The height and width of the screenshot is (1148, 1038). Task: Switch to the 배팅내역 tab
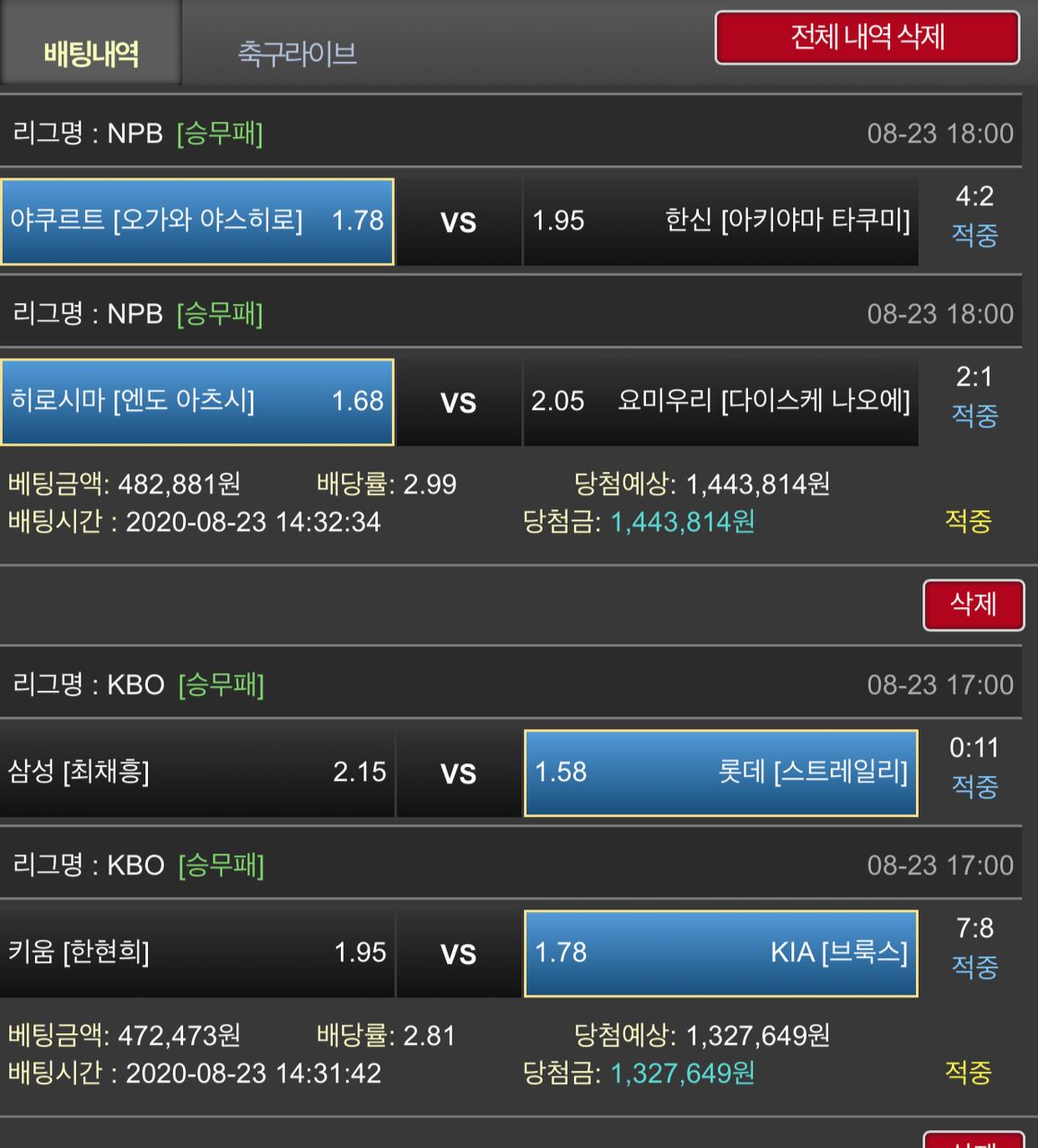91,52
